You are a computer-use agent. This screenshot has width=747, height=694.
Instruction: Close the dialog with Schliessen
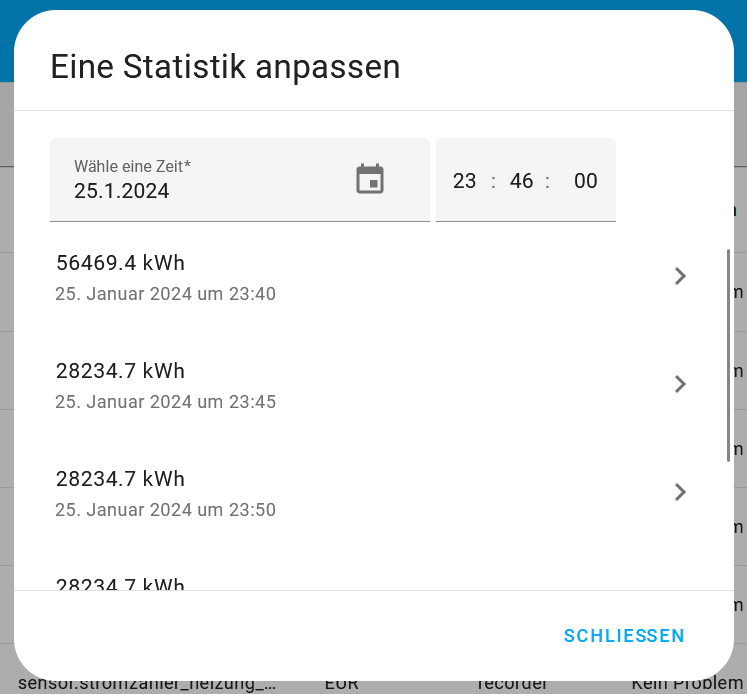624,636
